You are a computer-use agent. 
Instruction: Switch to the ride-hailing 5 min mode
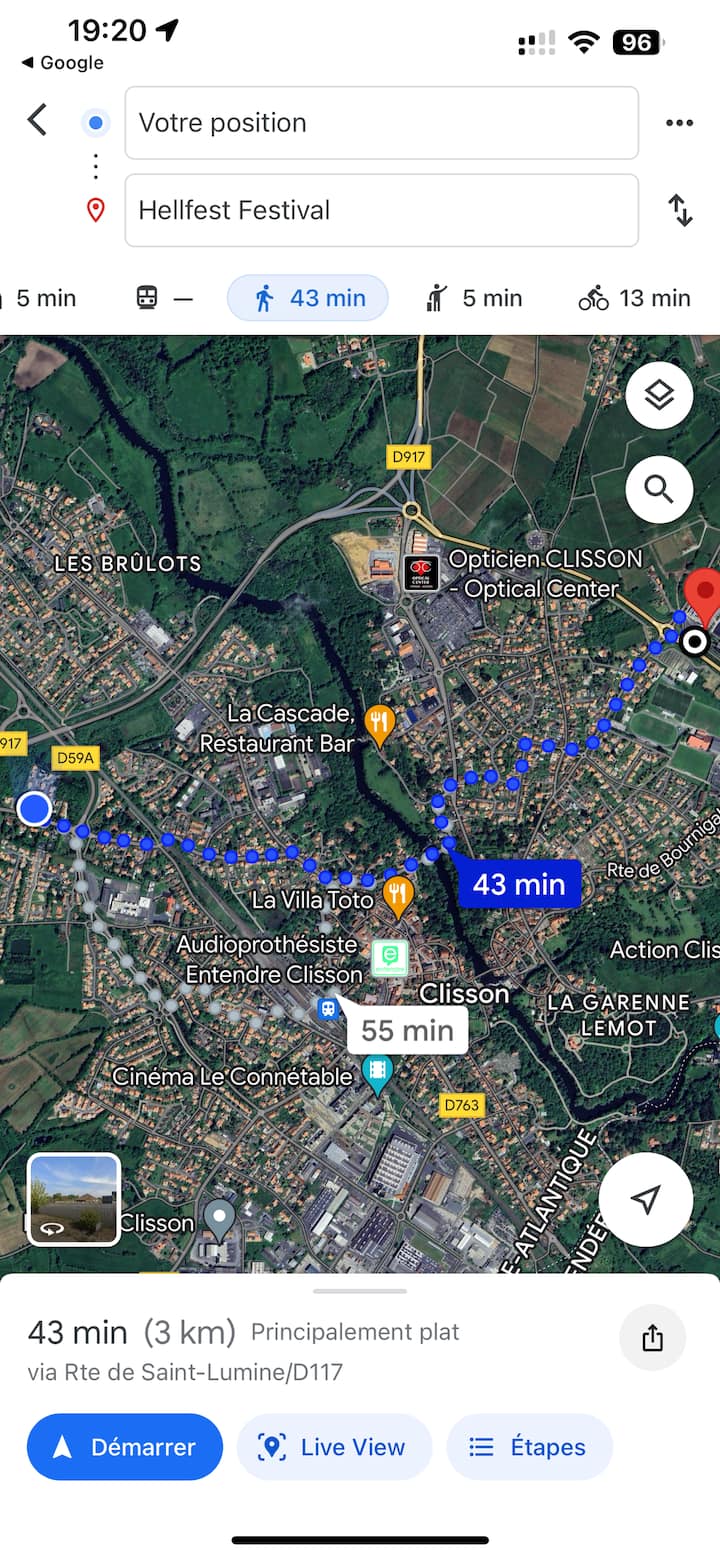click(x=474, y=298)
